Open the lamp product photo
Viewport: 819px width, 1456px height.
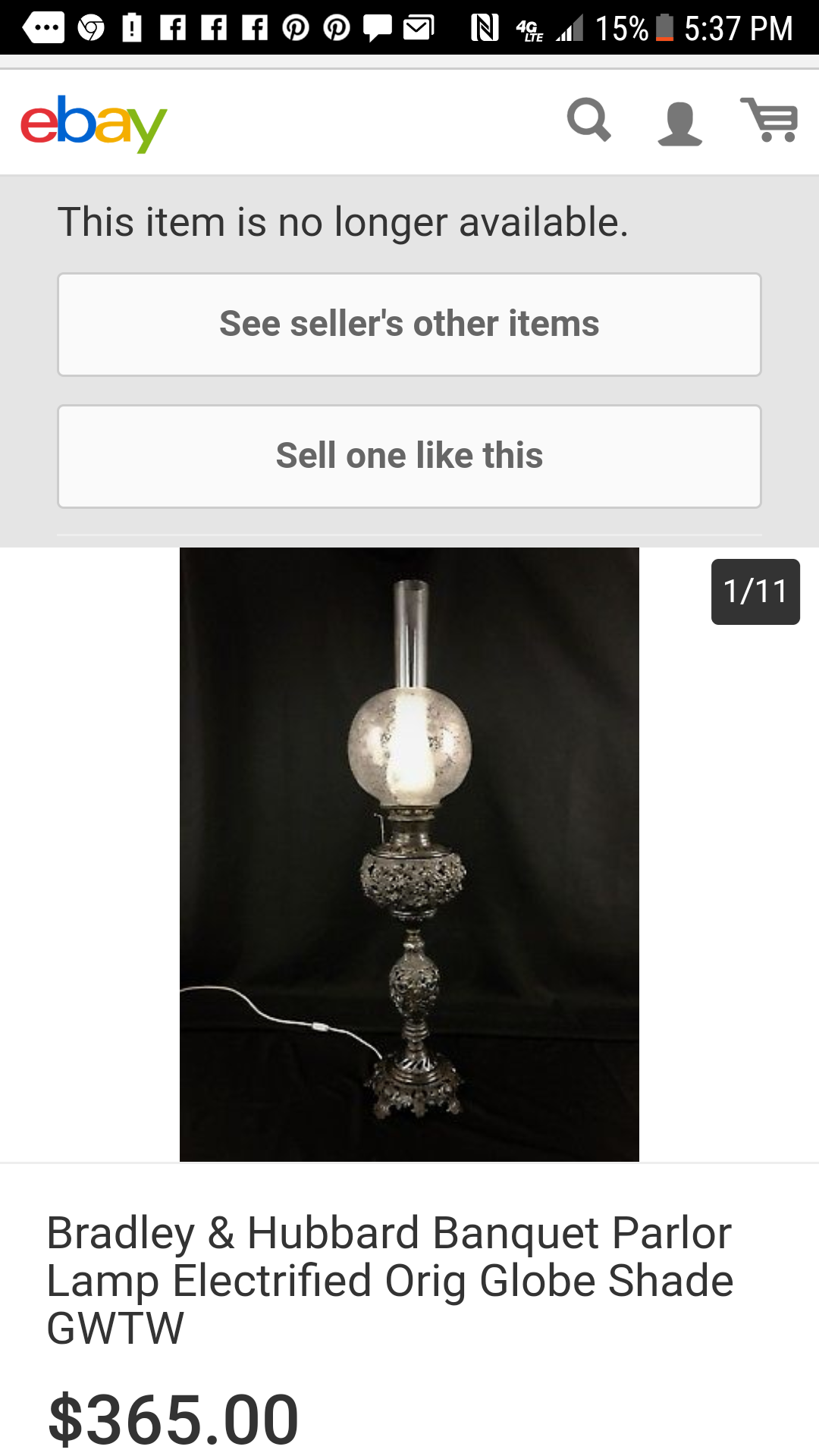pyautogui.click(x=409, y=854)
